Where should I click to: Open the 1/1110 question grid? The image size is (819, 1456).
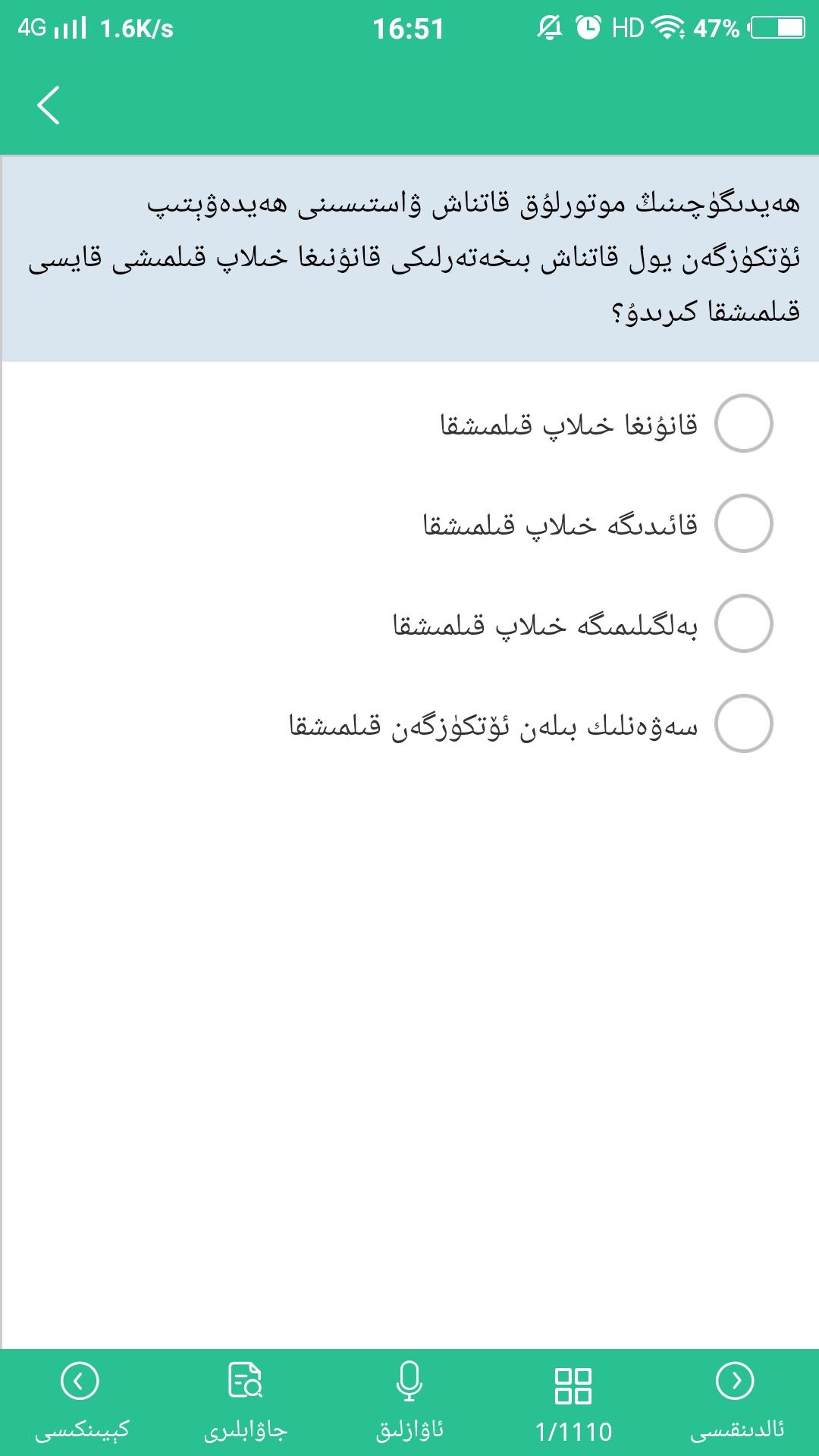573,1401
